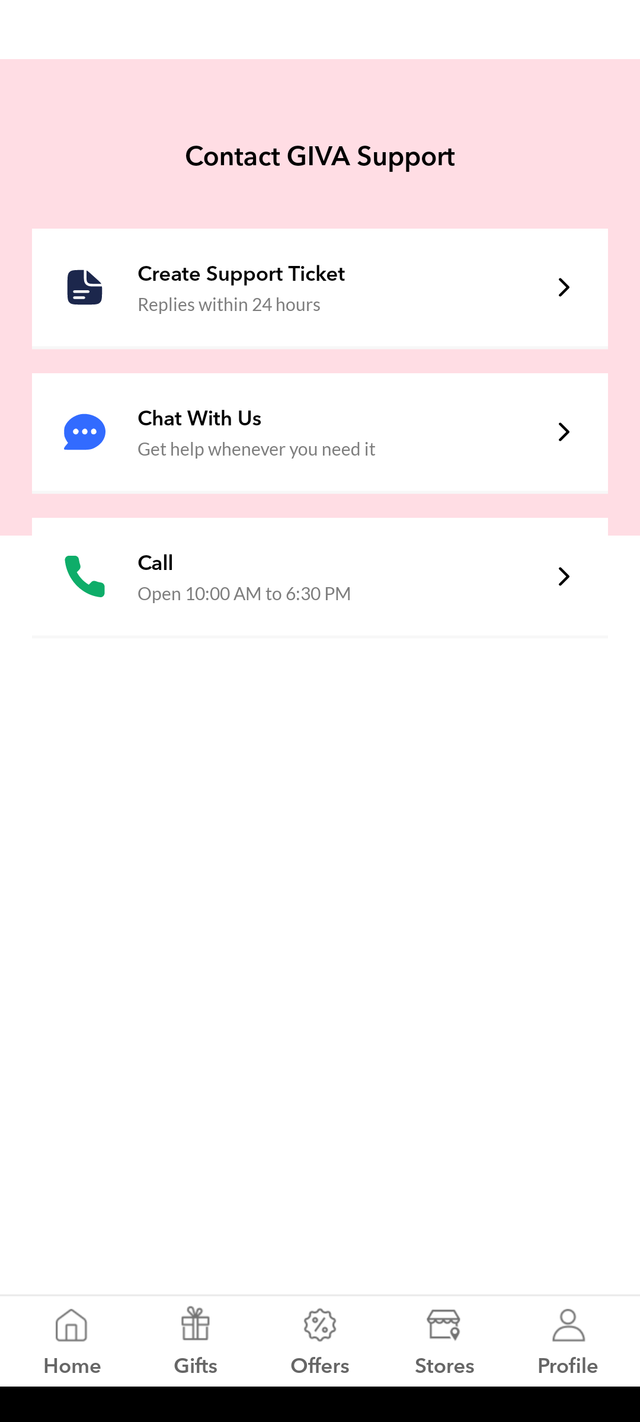The image size is (640, 1422).
Task: Select the Call support row
Action: click(x=319, y=577)
